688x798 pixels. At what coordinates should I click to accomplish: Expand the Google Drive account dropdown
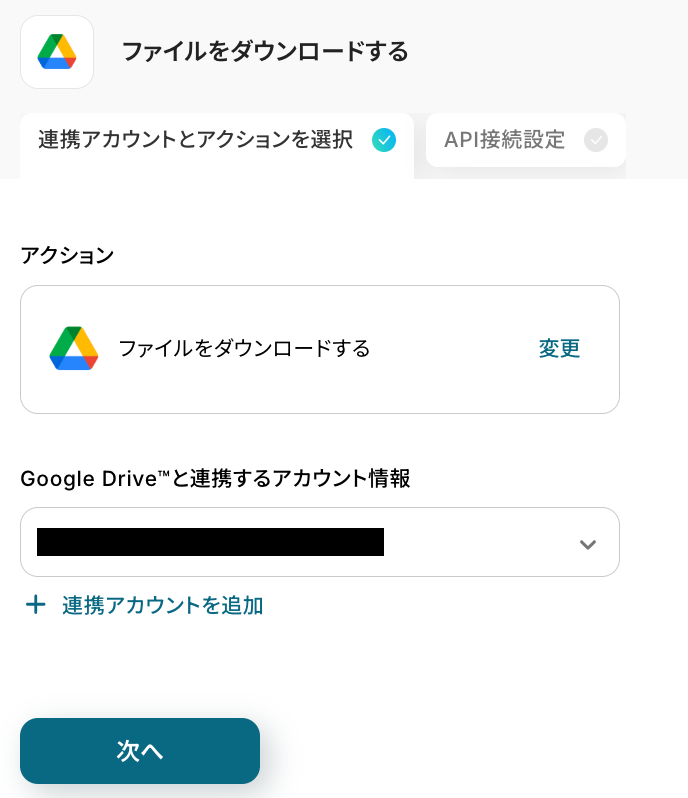point(587,543)
